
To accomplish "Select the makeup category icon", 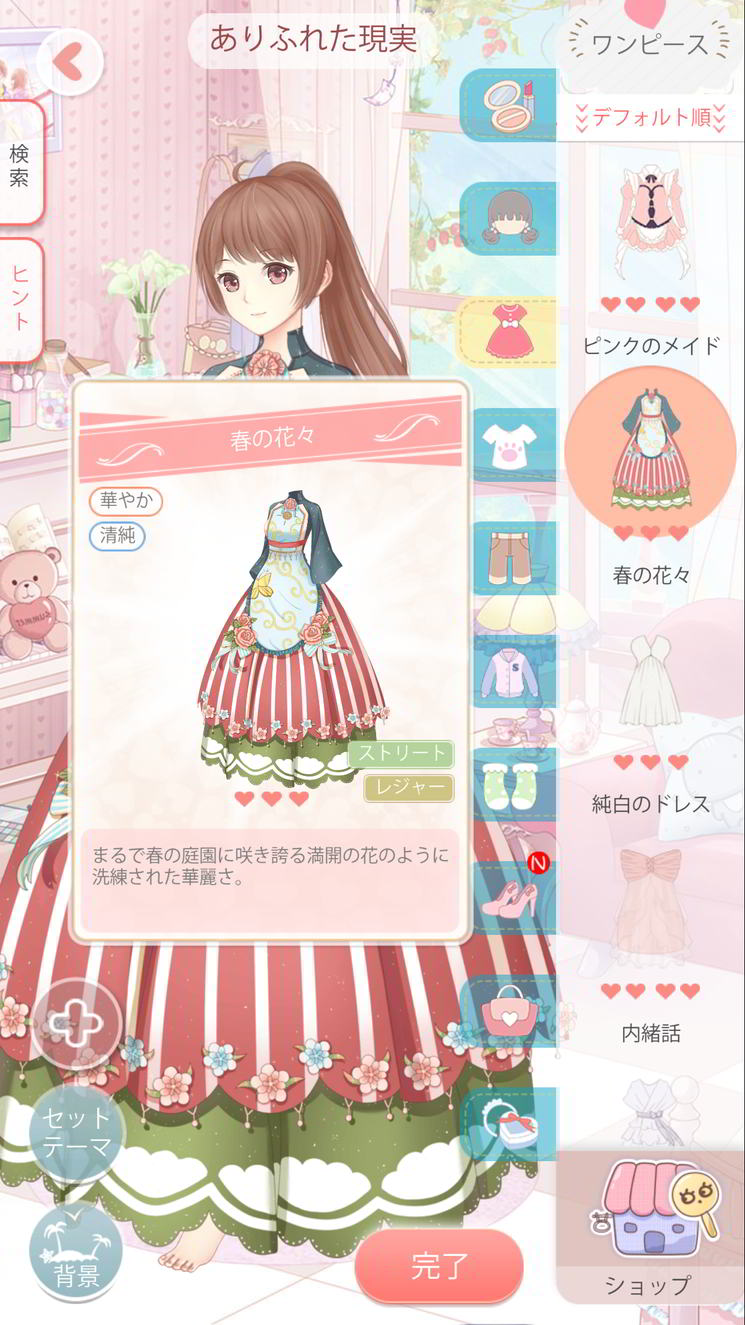I will pos(509,104).
